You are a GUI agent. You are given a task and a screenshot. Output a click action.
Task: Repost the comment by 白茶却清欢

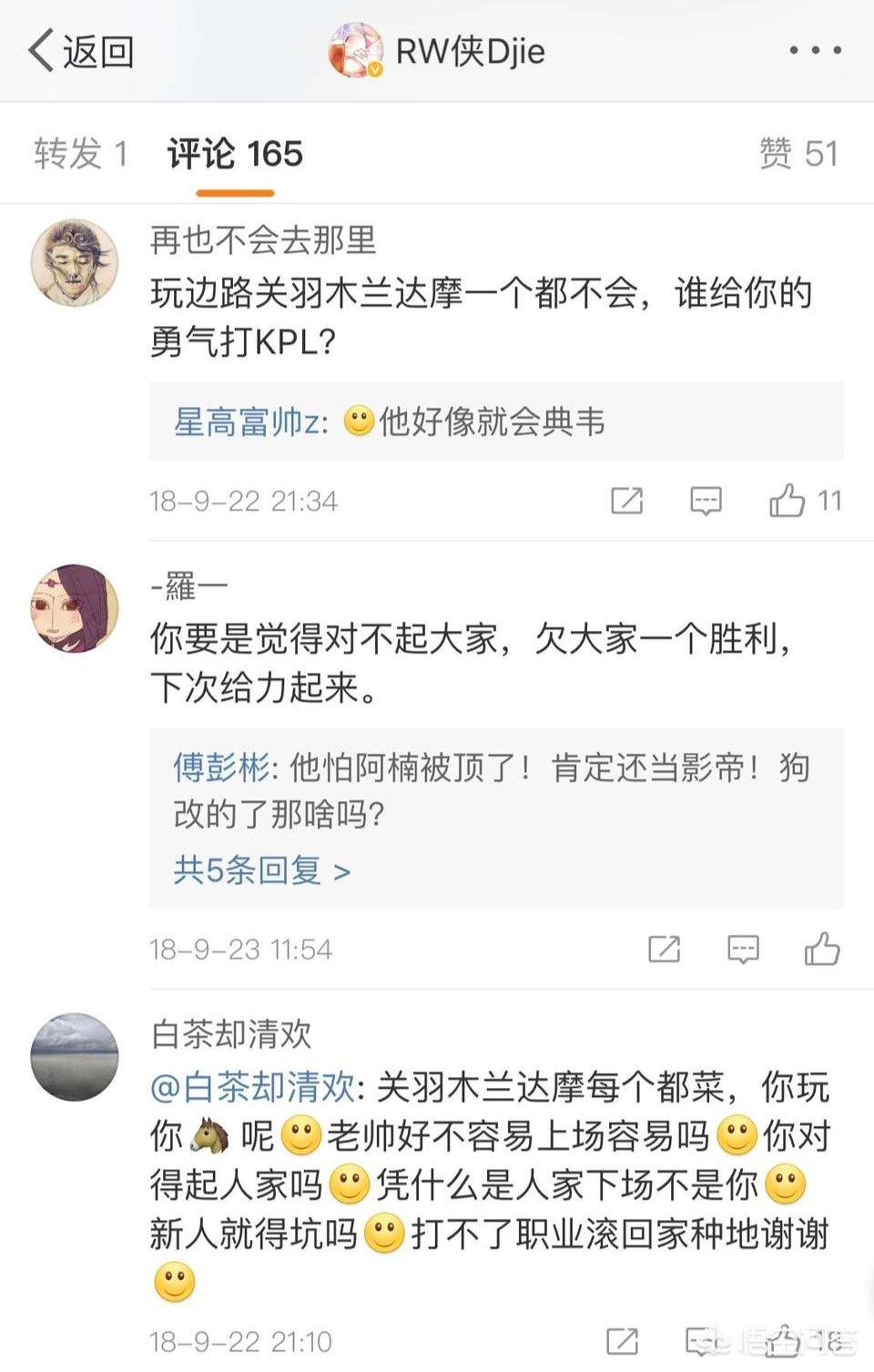(622, 1341)
